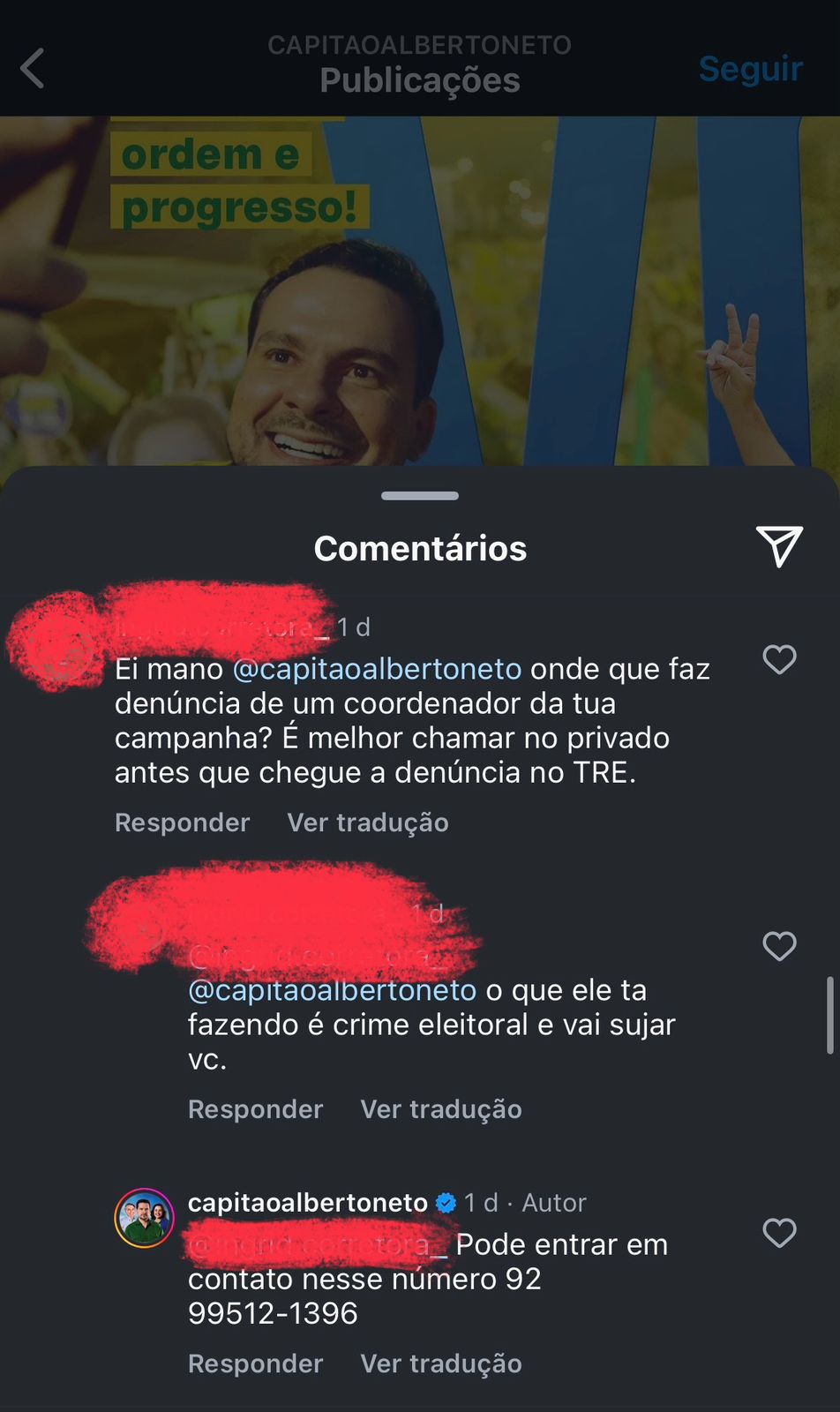Tap Seguir to follow the account

[x=750, y=69]
